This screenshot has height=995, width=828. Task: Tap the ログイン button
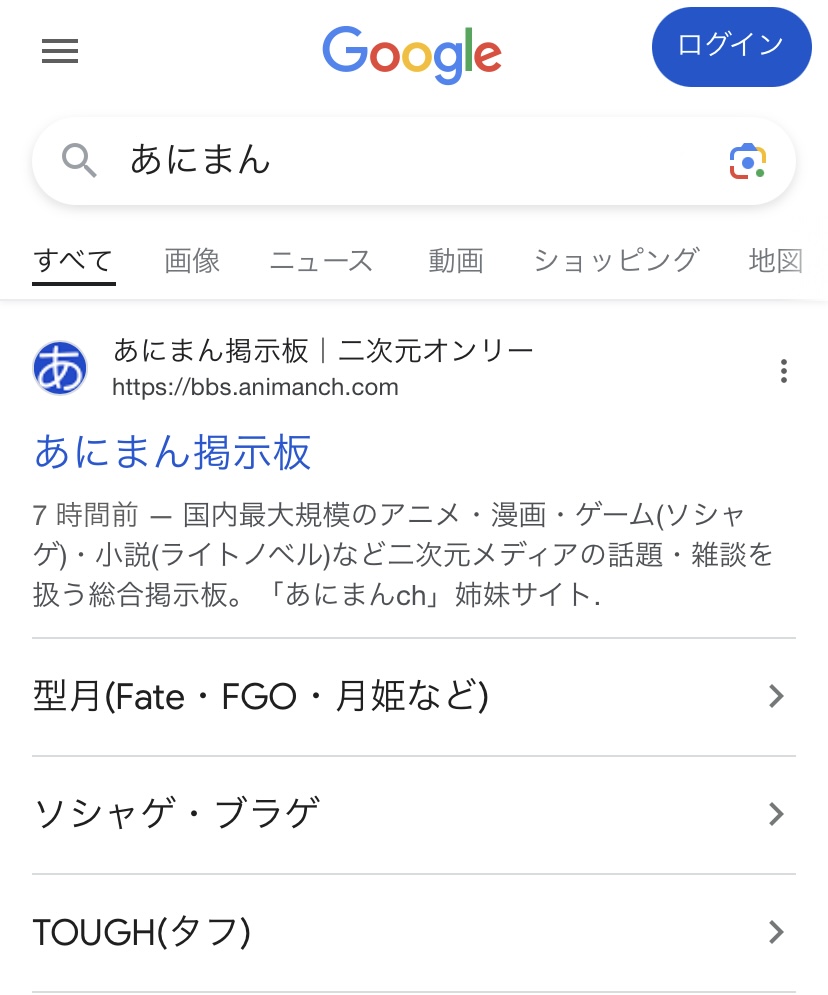click(731, 46)
